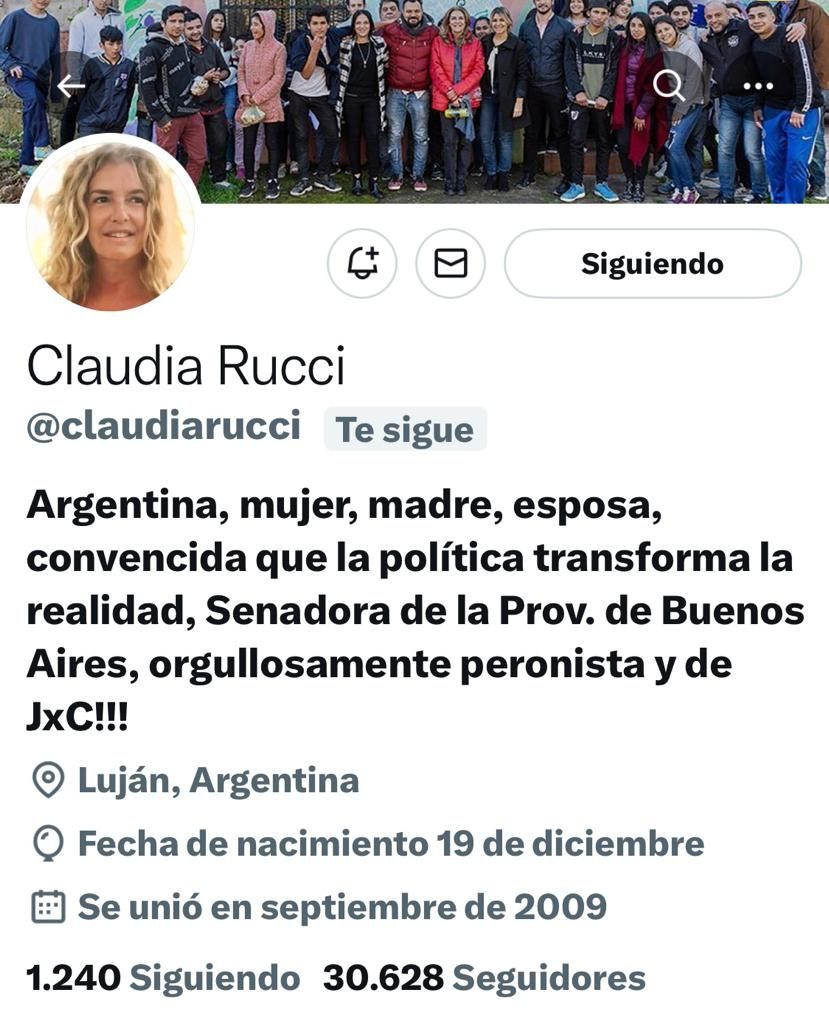Open the 1.240 Siguiendo list

coord(163,978)
